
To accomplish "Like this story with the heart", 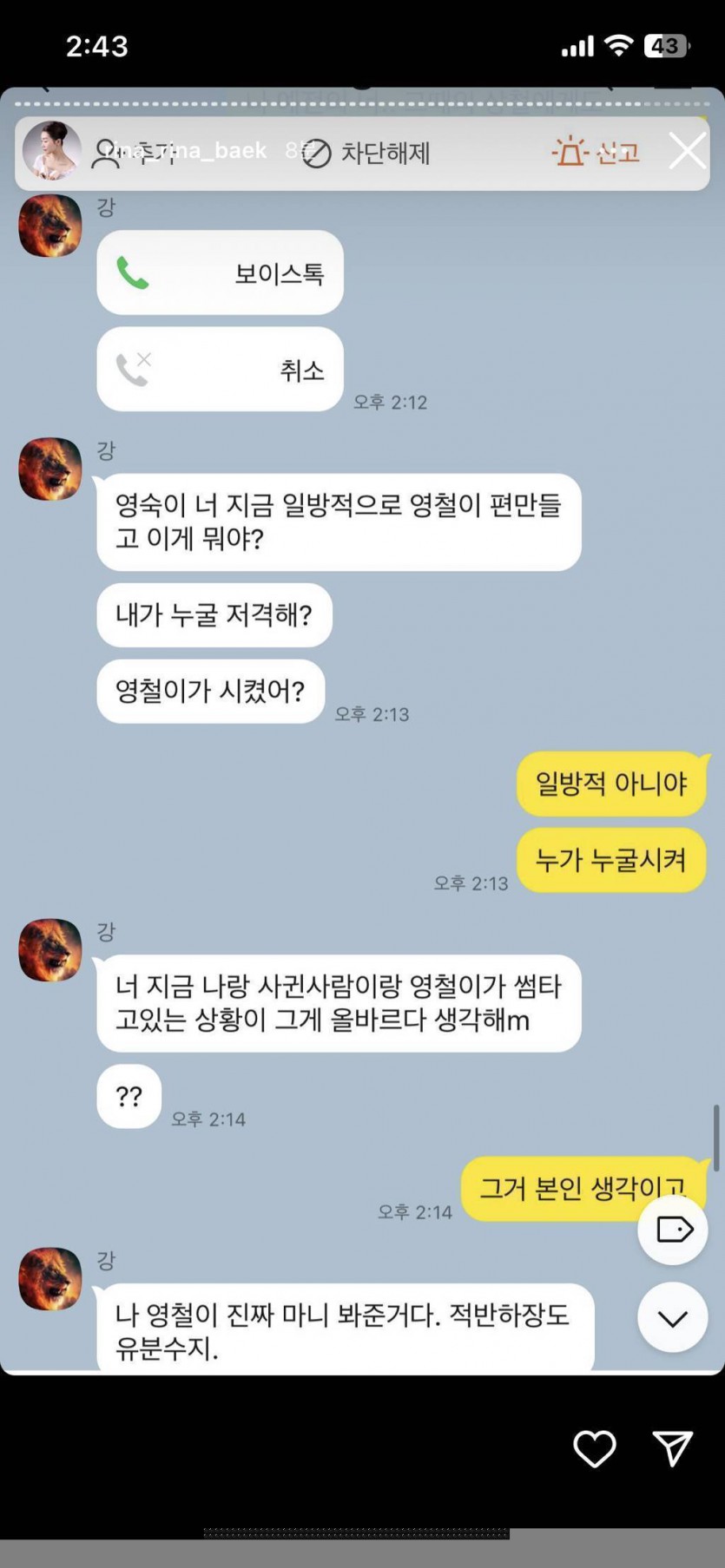I will click(x=595, y=1448).
